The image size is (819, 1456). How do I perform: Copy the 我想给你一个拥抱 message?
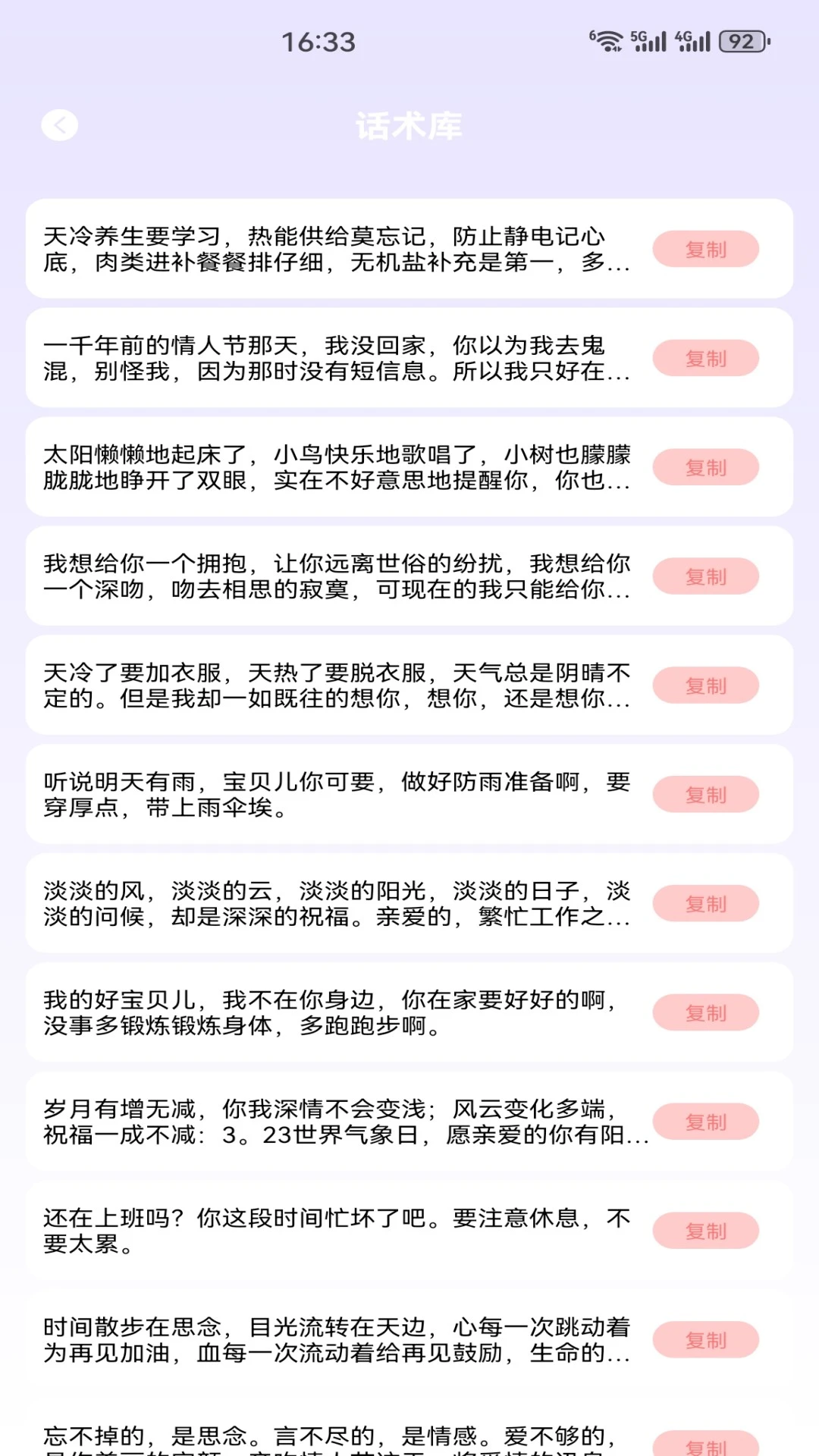pyautogui.click(x=706, y=576)
